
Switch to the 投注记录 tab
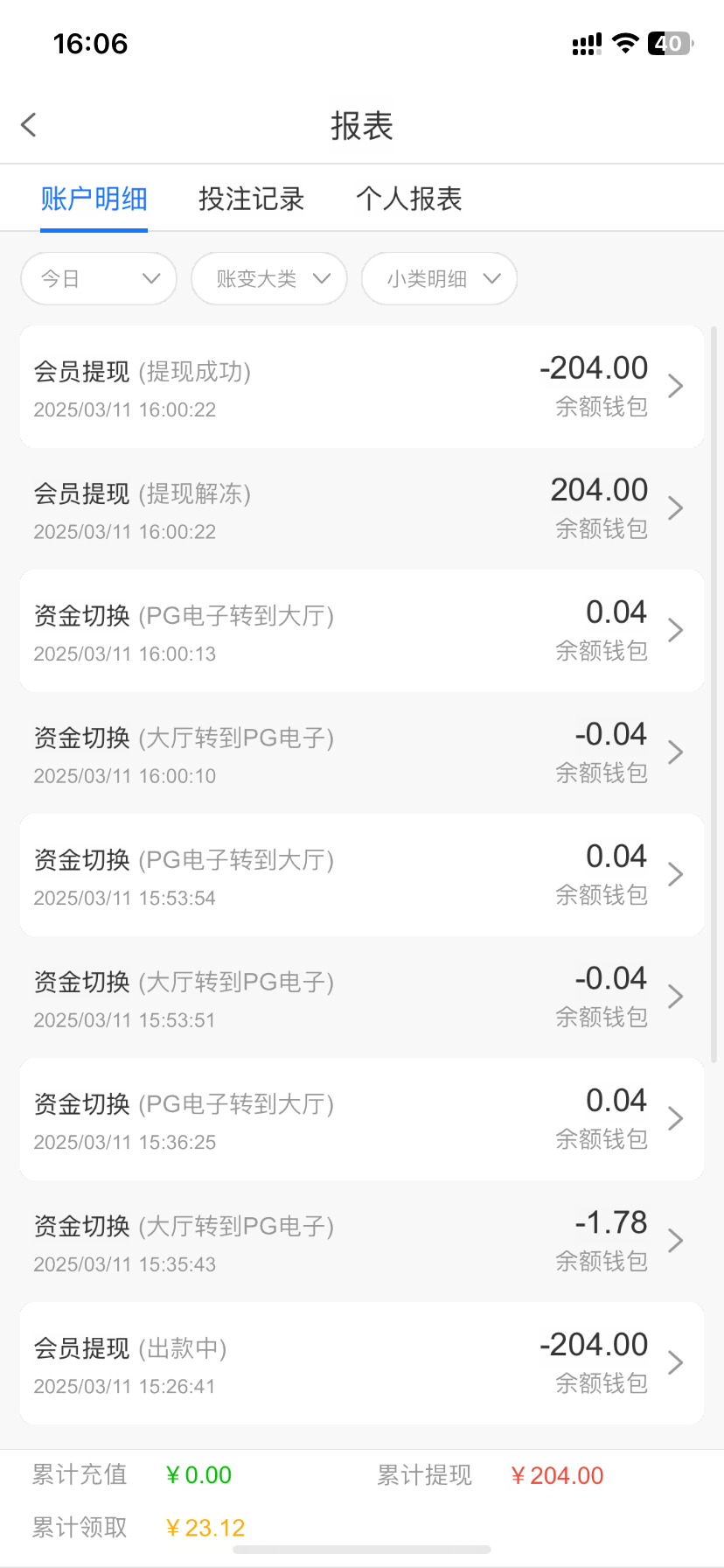(251, 199)
